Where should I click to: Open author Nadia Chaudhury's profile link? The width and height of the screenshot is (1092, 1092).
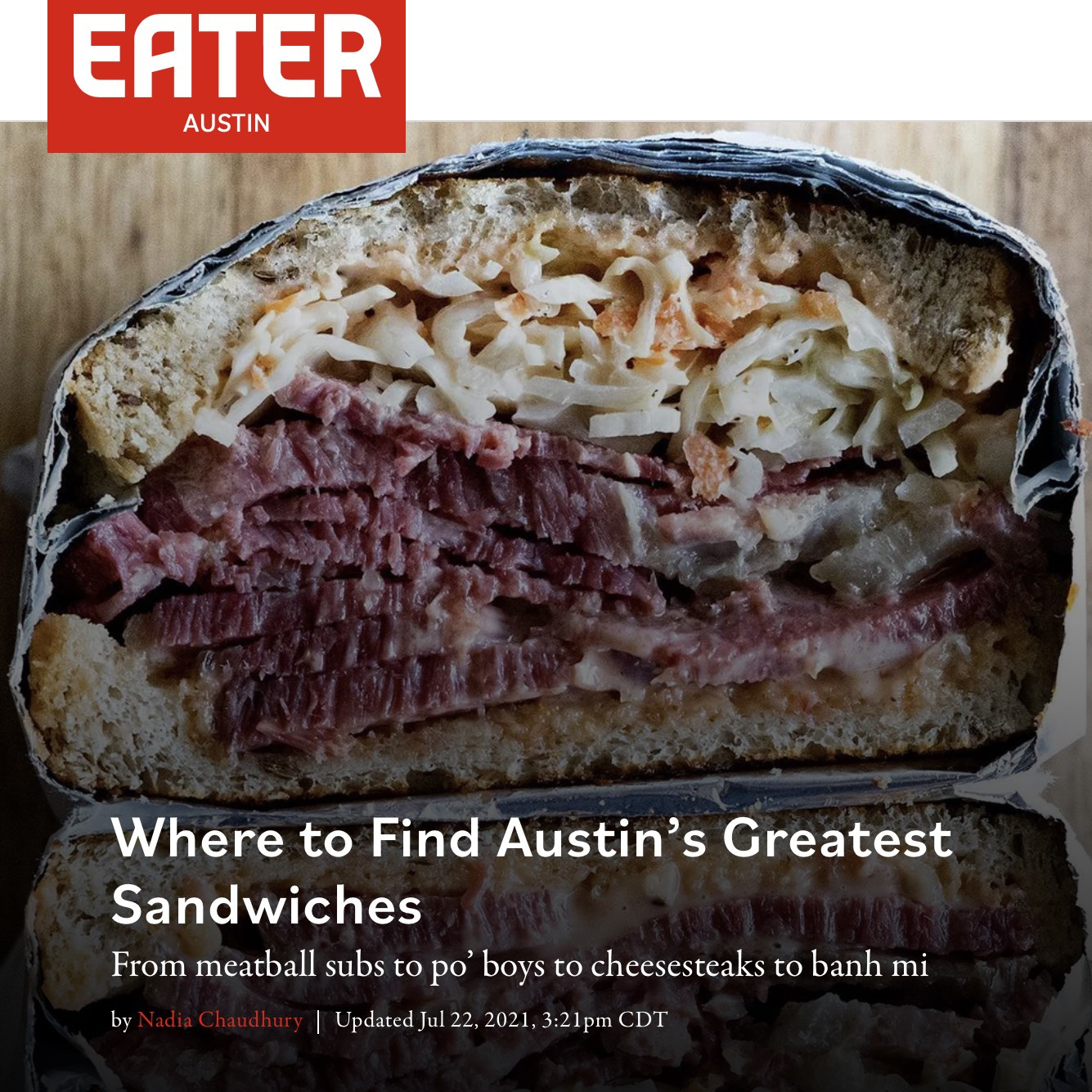click(219, 1020)
